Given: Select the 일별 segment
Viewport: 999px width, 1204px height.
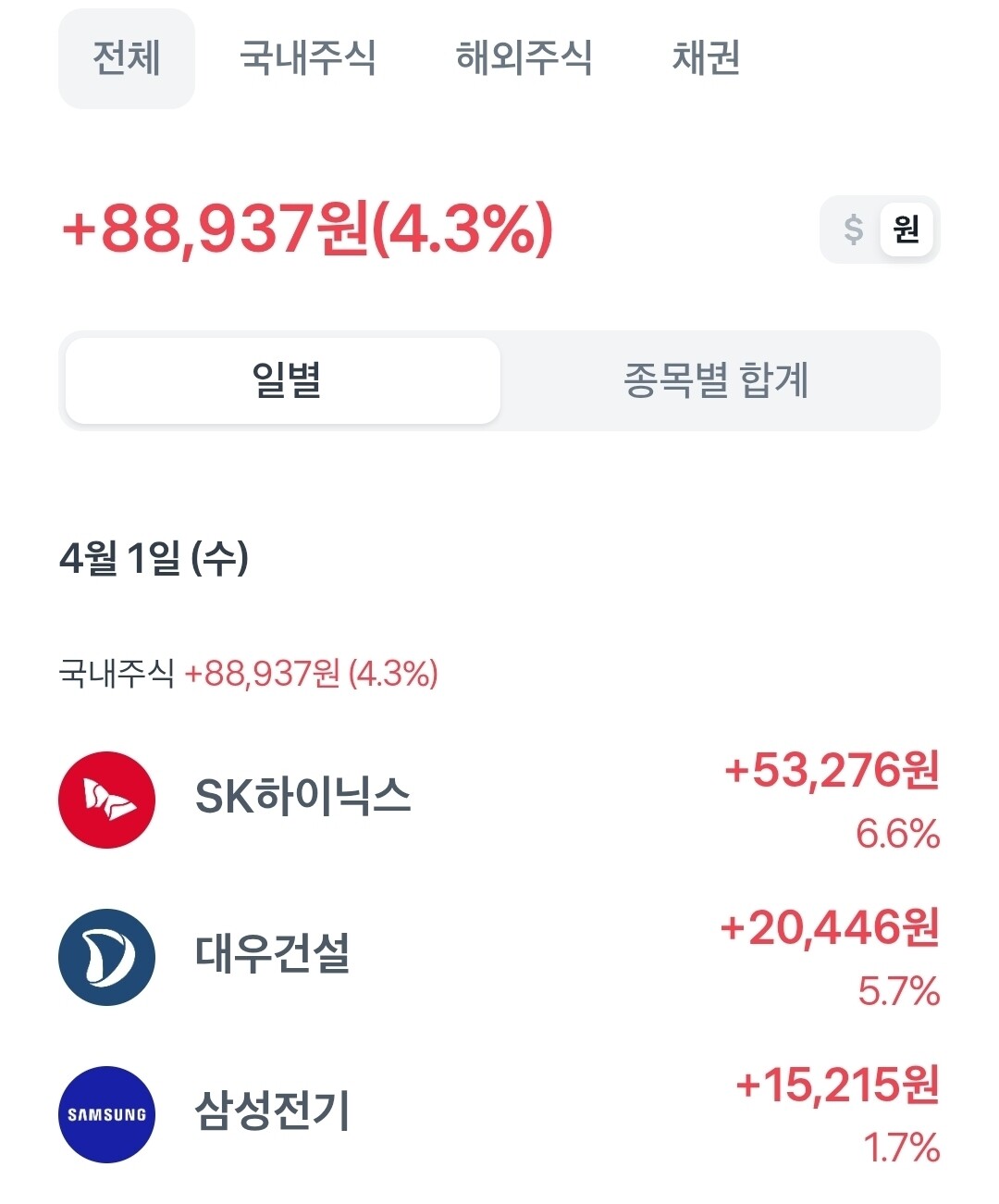Looking at the screenshot, I should 284,380.
